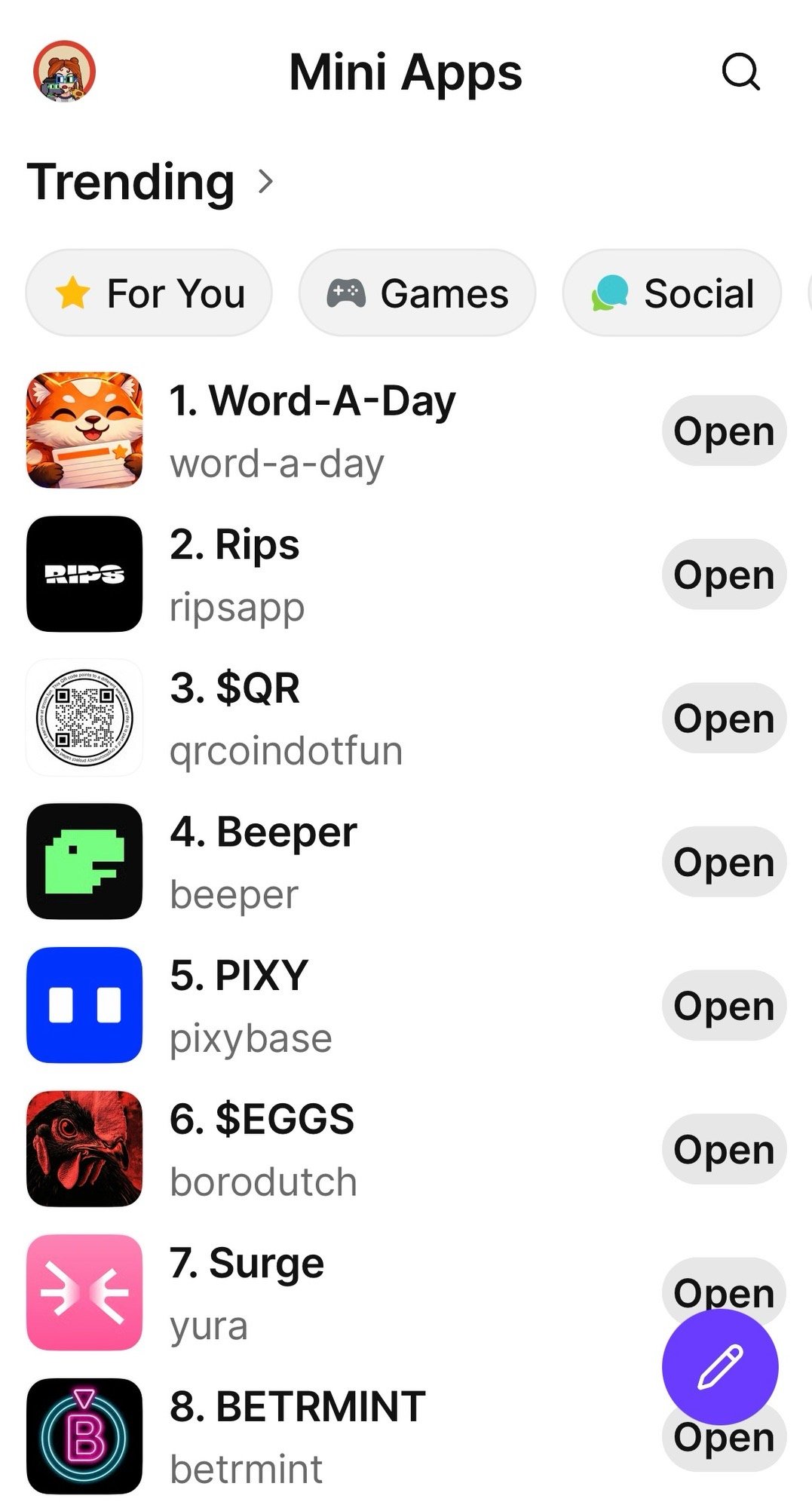Tap Open for the $QR app

724,718
